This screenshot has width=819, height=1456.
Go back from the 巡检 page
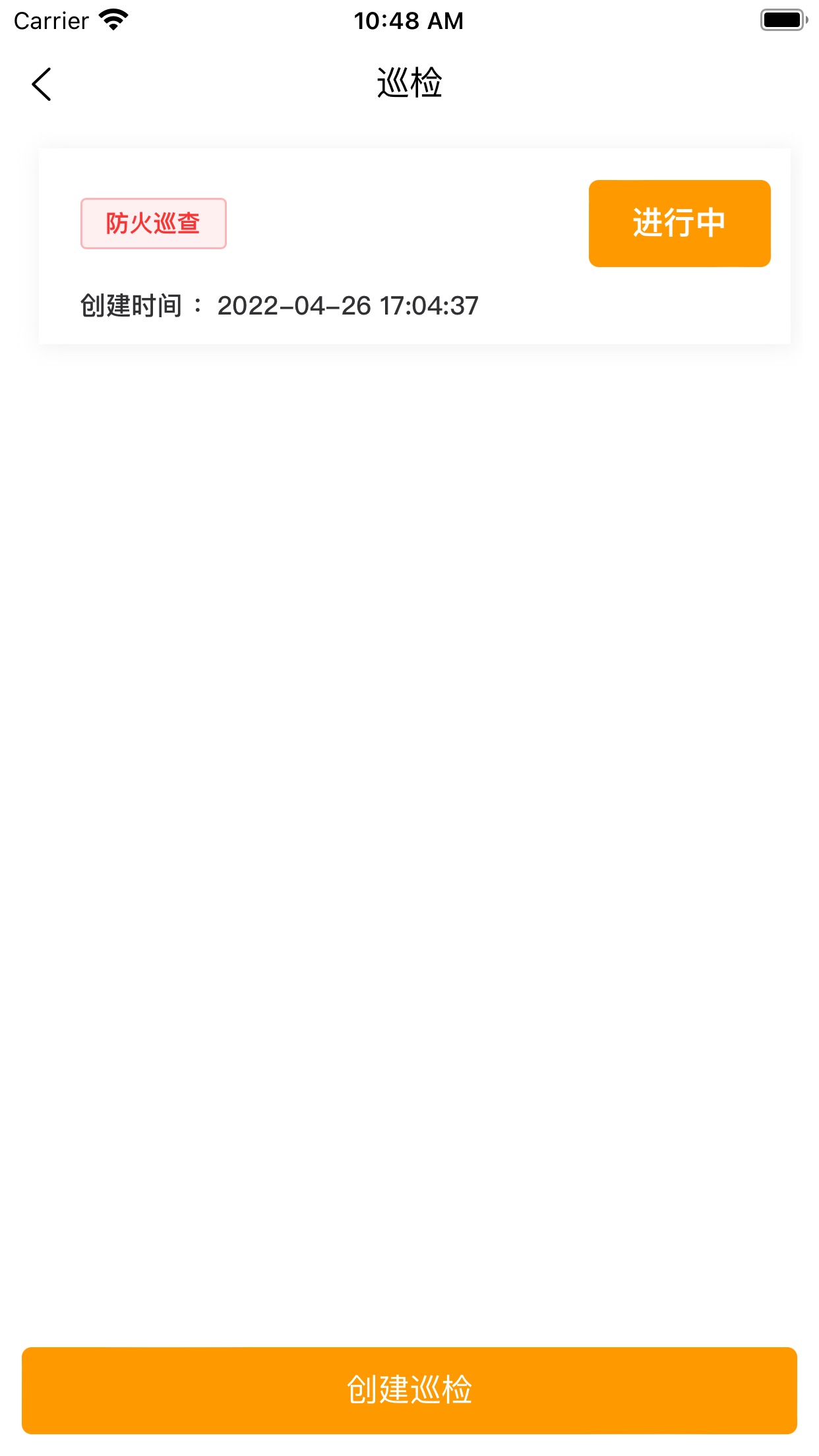pos(42,84)
